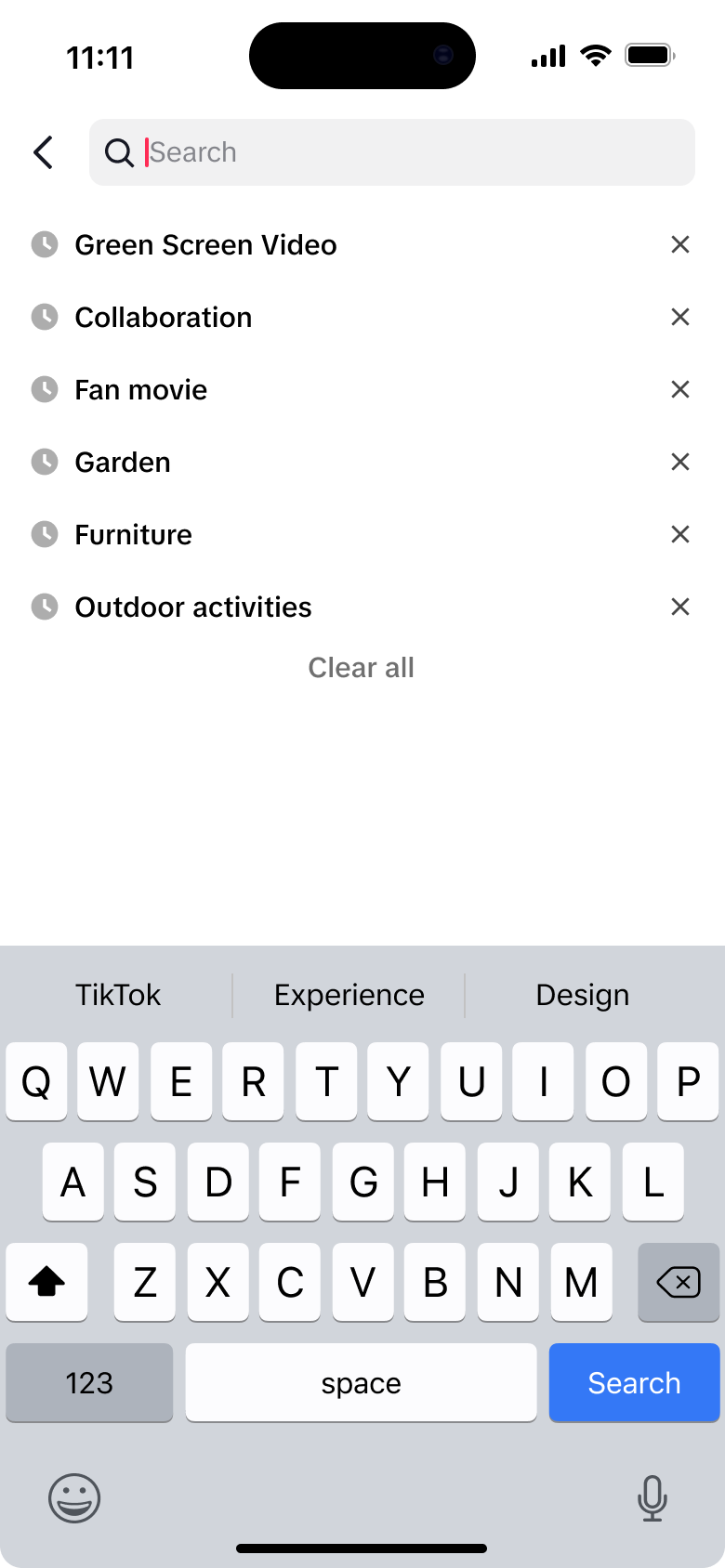The image size is (725, 1568).
Task: Delete the Furniture history entry
Action: coord(680,535)
